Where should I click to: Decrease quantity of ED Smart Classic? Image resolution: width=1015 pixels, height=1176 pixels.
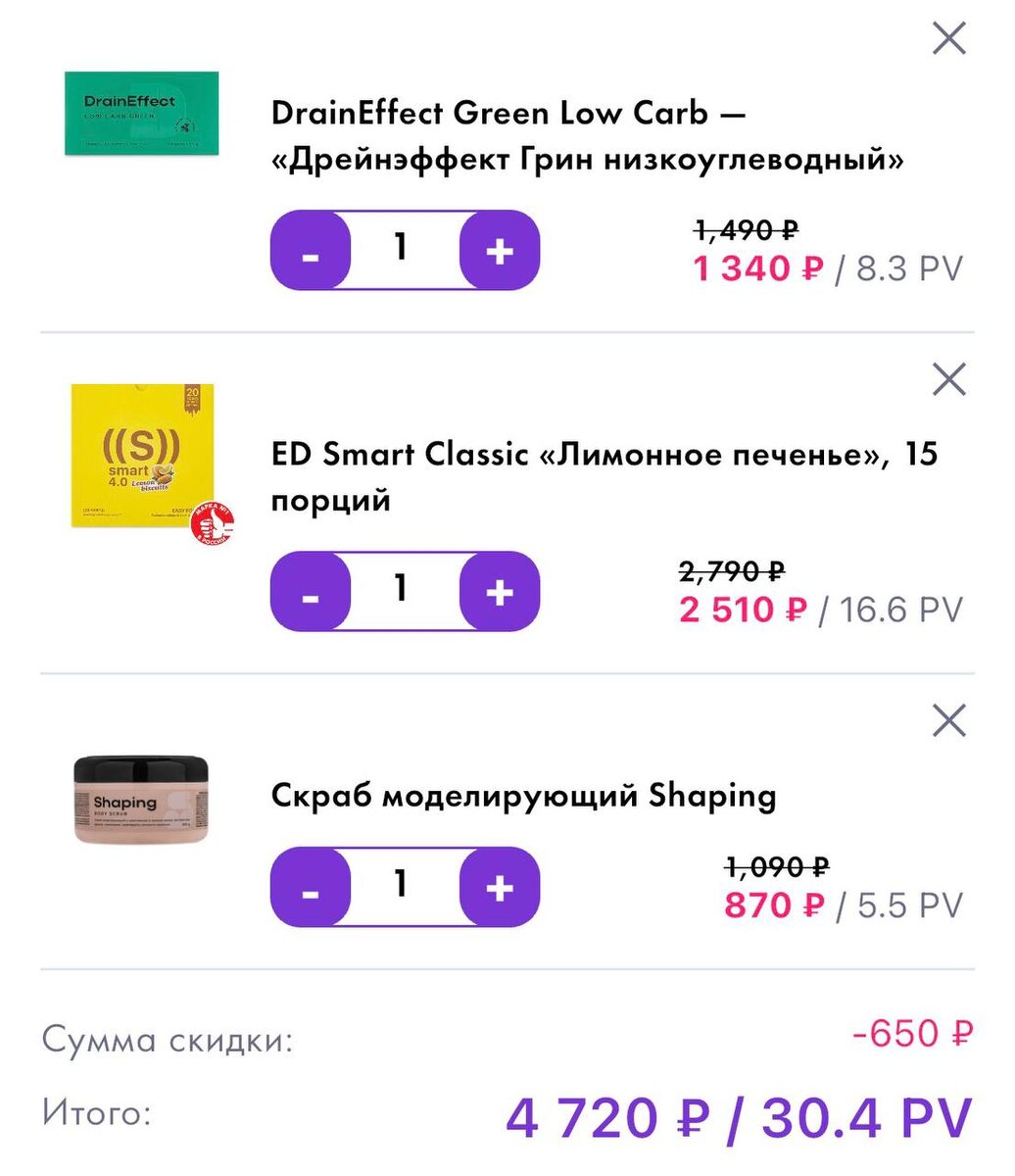point(311,592)
